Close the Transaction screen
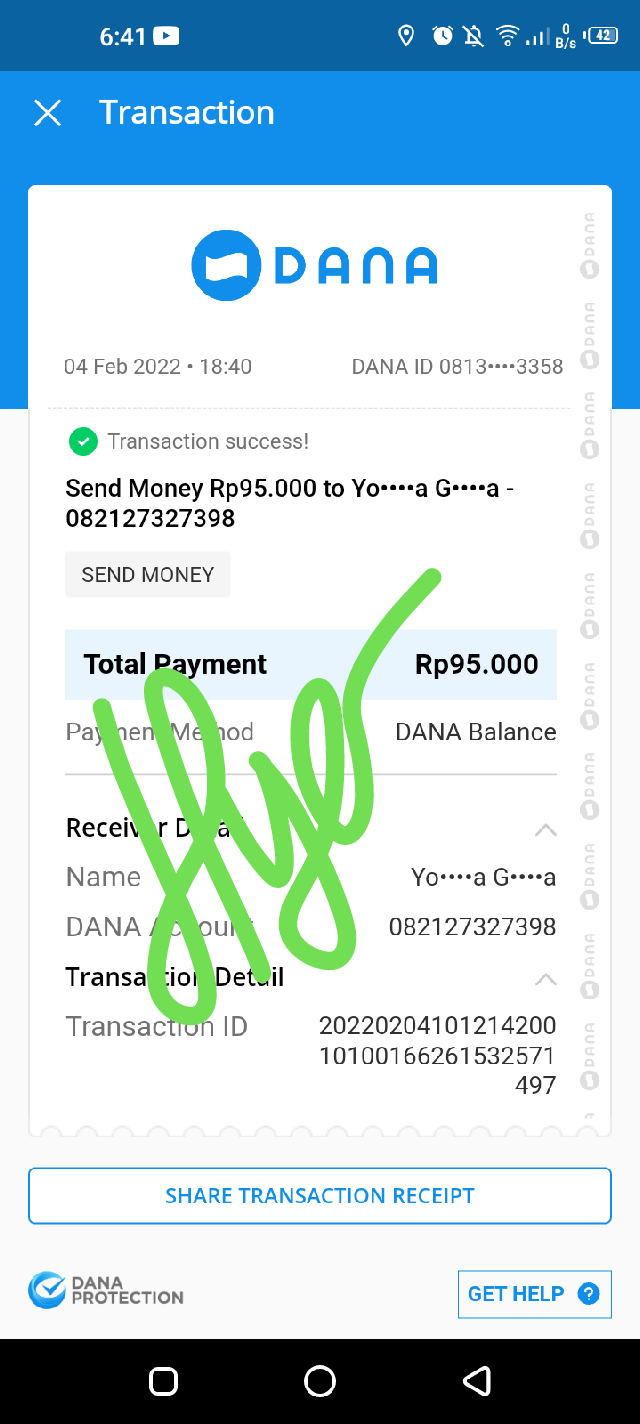 click(x=47, y=113)
